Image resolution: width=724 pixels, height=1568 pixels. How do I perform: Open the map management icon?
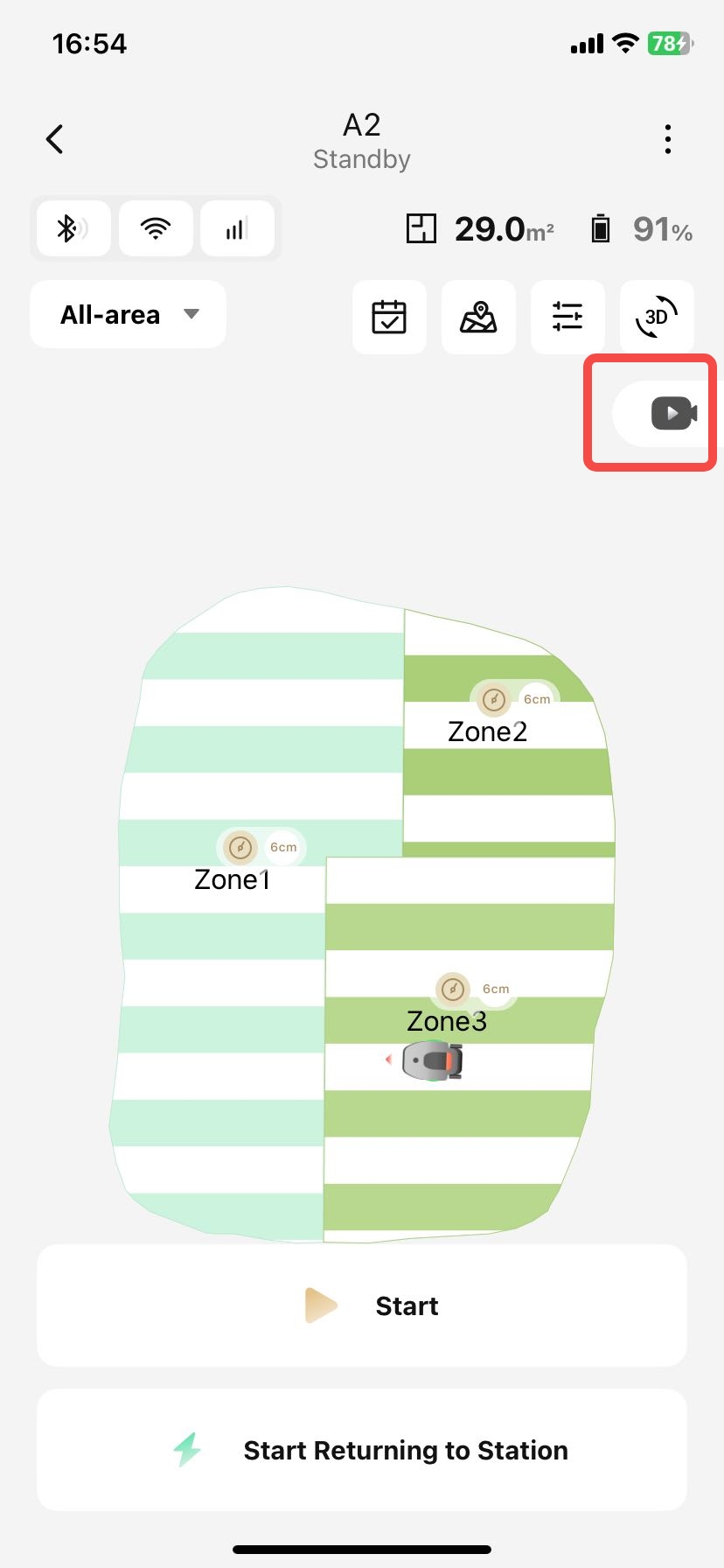coord(478,317)
